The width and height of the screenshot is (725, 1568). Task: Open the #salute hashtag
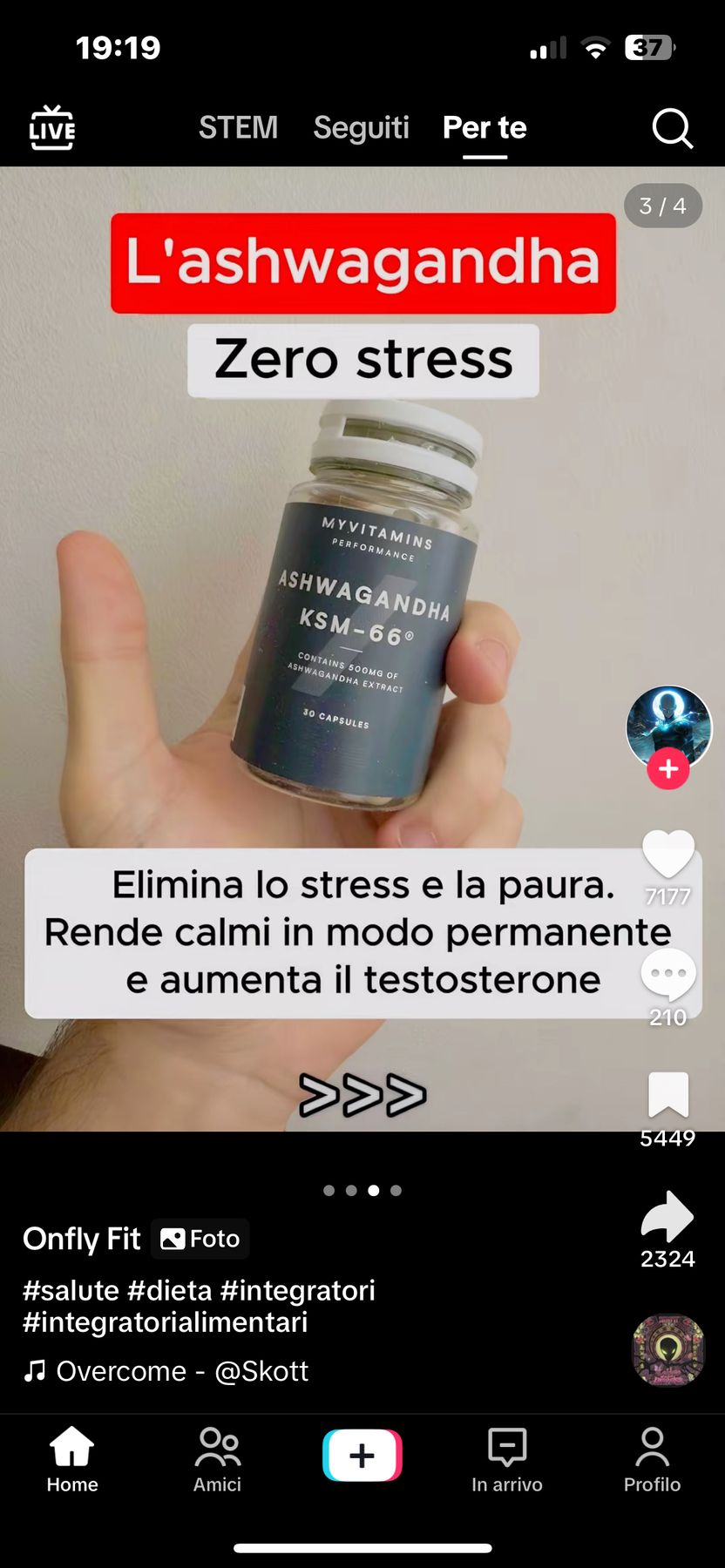(x=71, y=1290)
